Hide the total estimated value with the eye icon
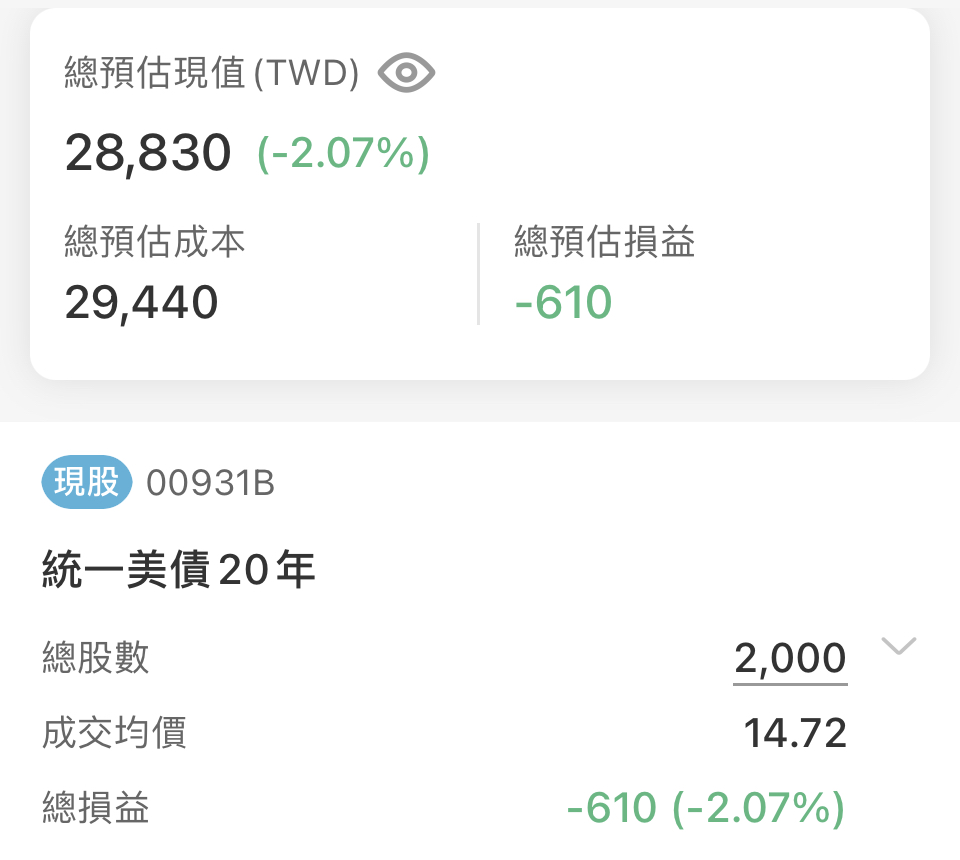 point(406,73)
